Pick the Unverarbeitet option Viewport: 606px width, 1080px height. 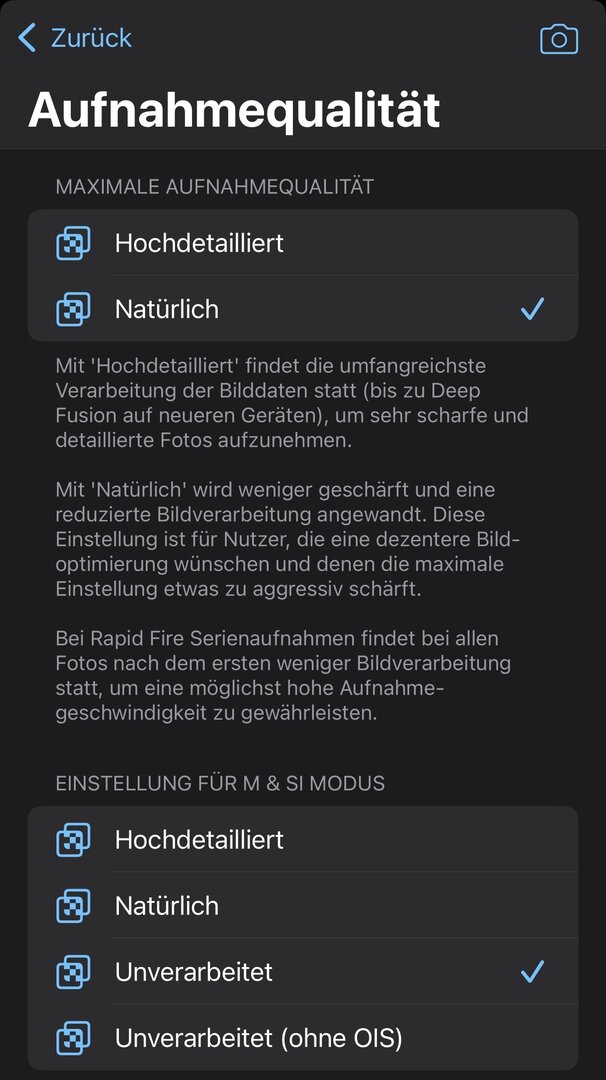pyautogui.click(x=302, y=972)
